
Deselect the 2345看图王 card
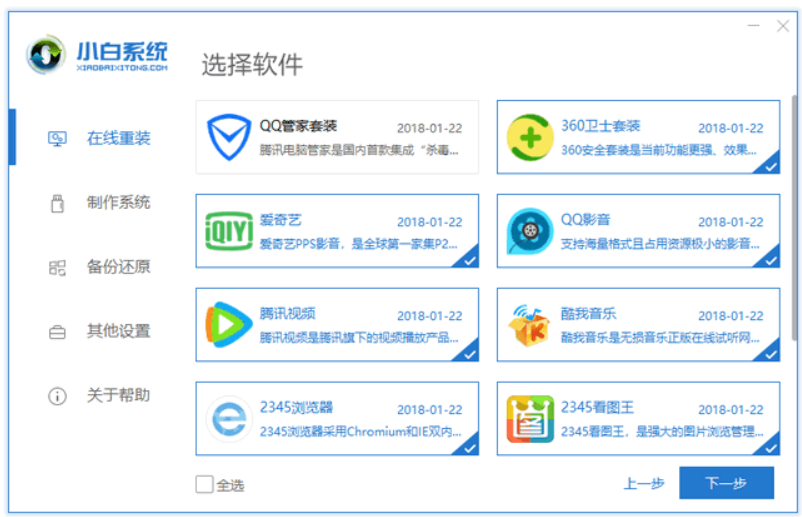tap(638, 418)
